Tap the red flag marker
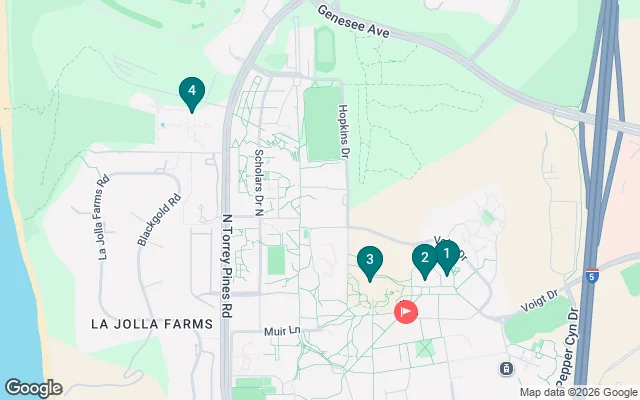Viewport: 640px width, 400px height. 406,312
